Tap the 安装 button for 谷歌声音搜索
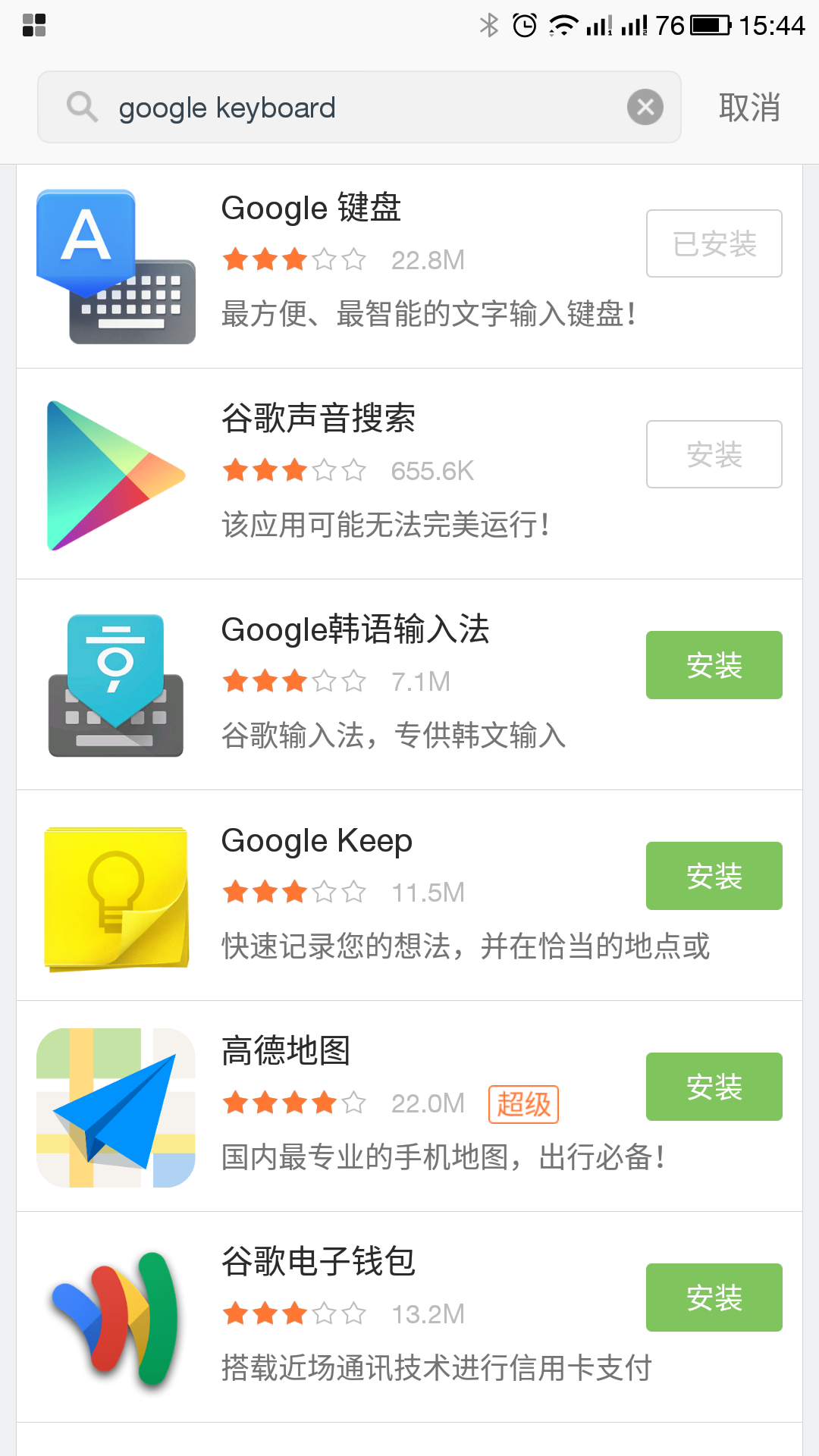819x1456 pixels. [x=714, y=454]
